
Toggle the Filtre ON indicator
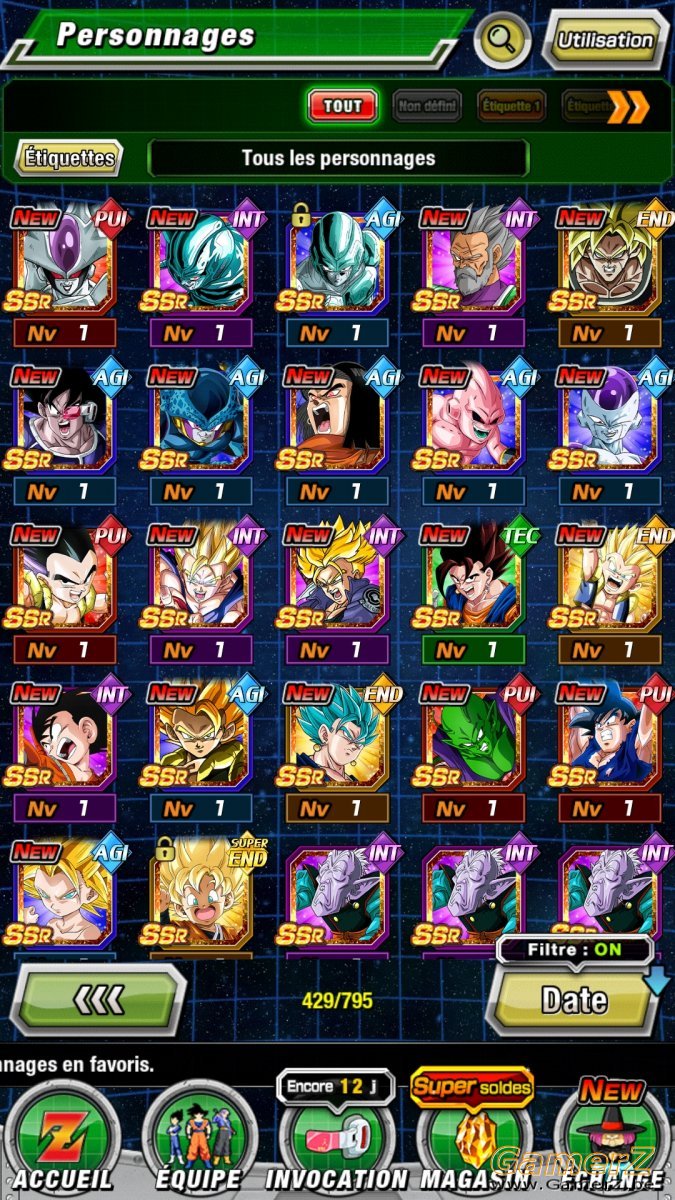575,950
